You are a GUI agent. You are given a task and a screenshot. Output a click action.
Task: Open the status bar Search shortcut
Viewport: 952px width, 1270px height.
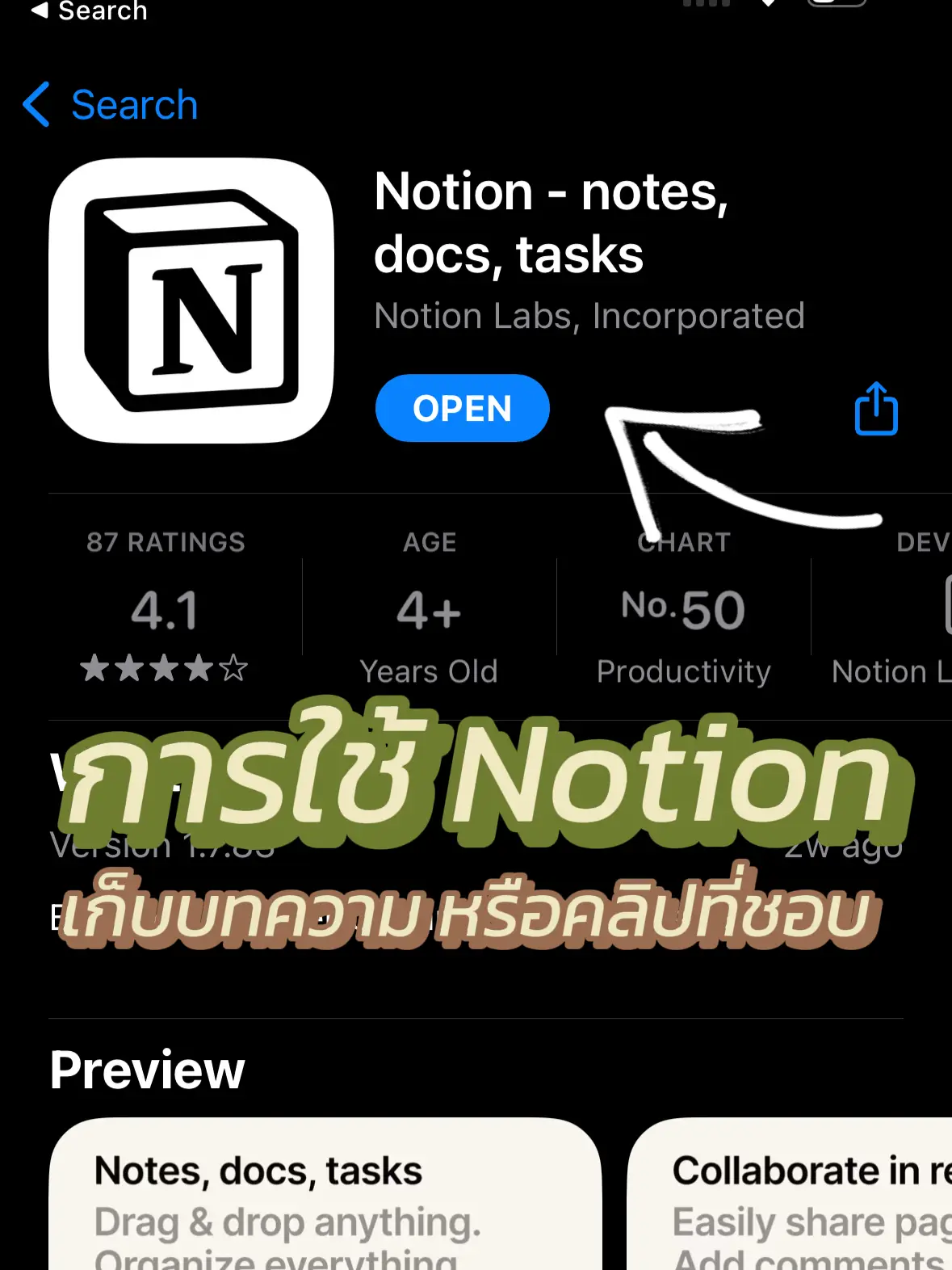[x=89, y=12]
